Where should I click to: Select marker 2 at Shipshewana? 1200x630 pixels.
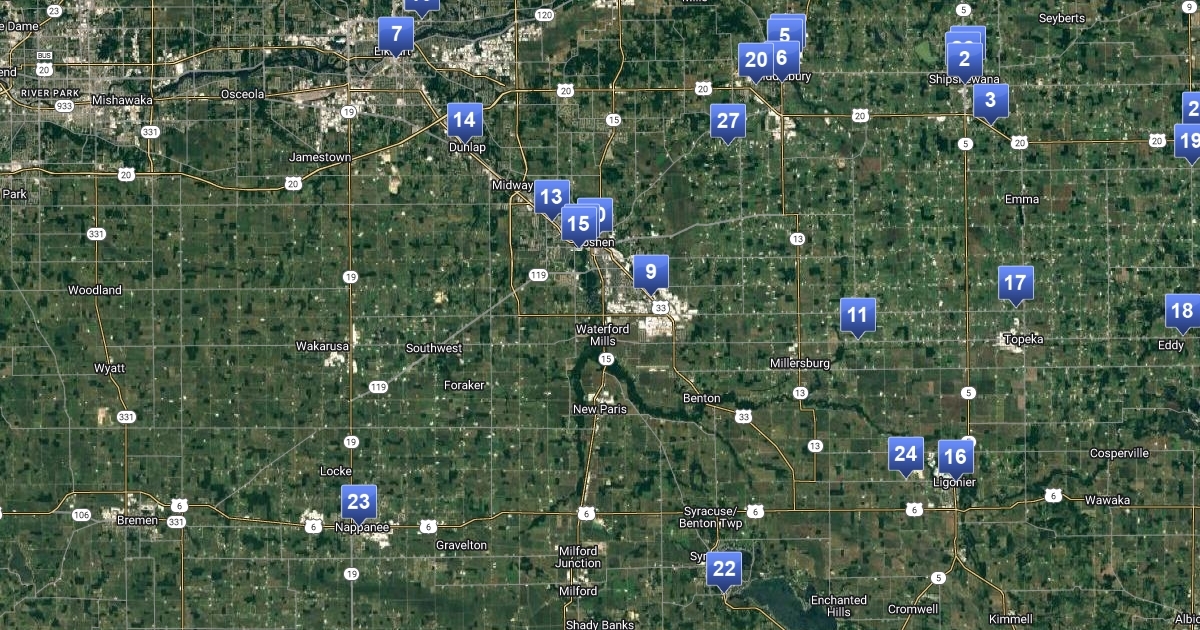point(964,58)
